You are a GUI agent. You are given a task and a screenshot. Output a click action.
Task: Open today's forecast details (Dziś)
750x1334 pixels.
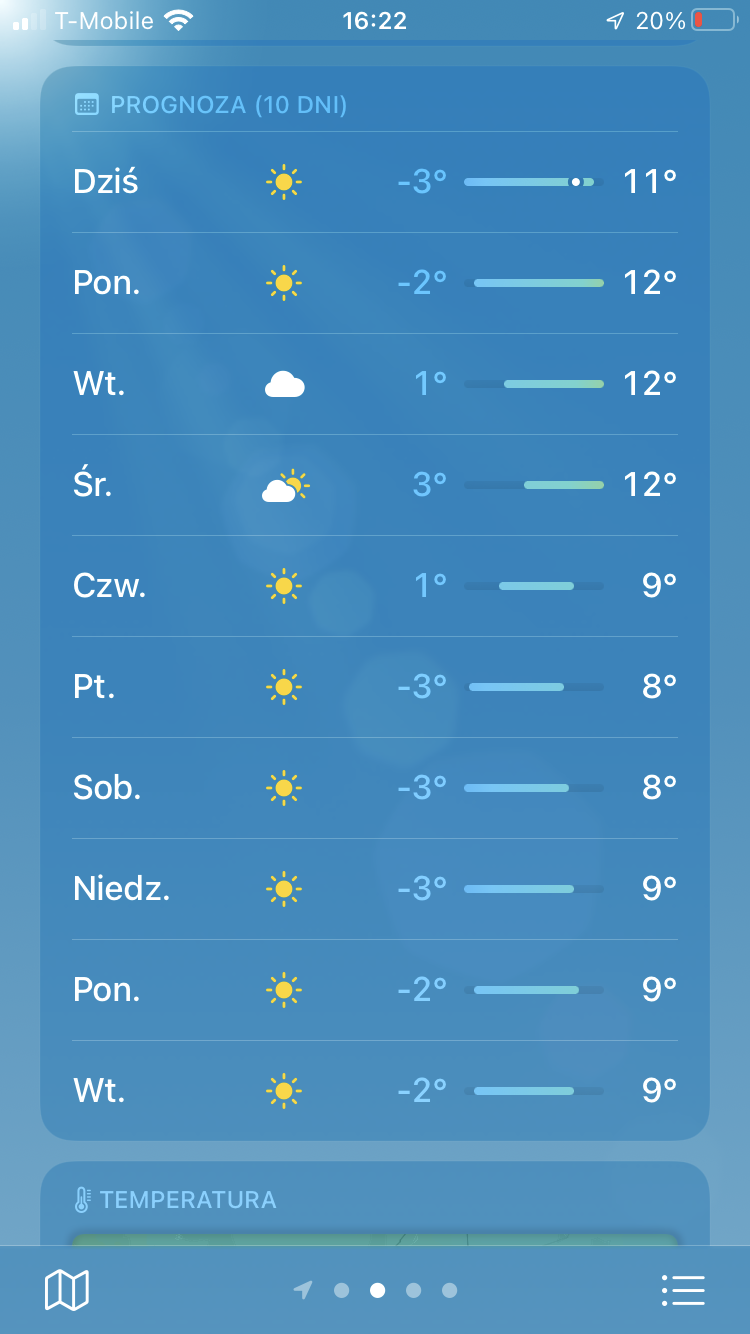pos(375,182)
